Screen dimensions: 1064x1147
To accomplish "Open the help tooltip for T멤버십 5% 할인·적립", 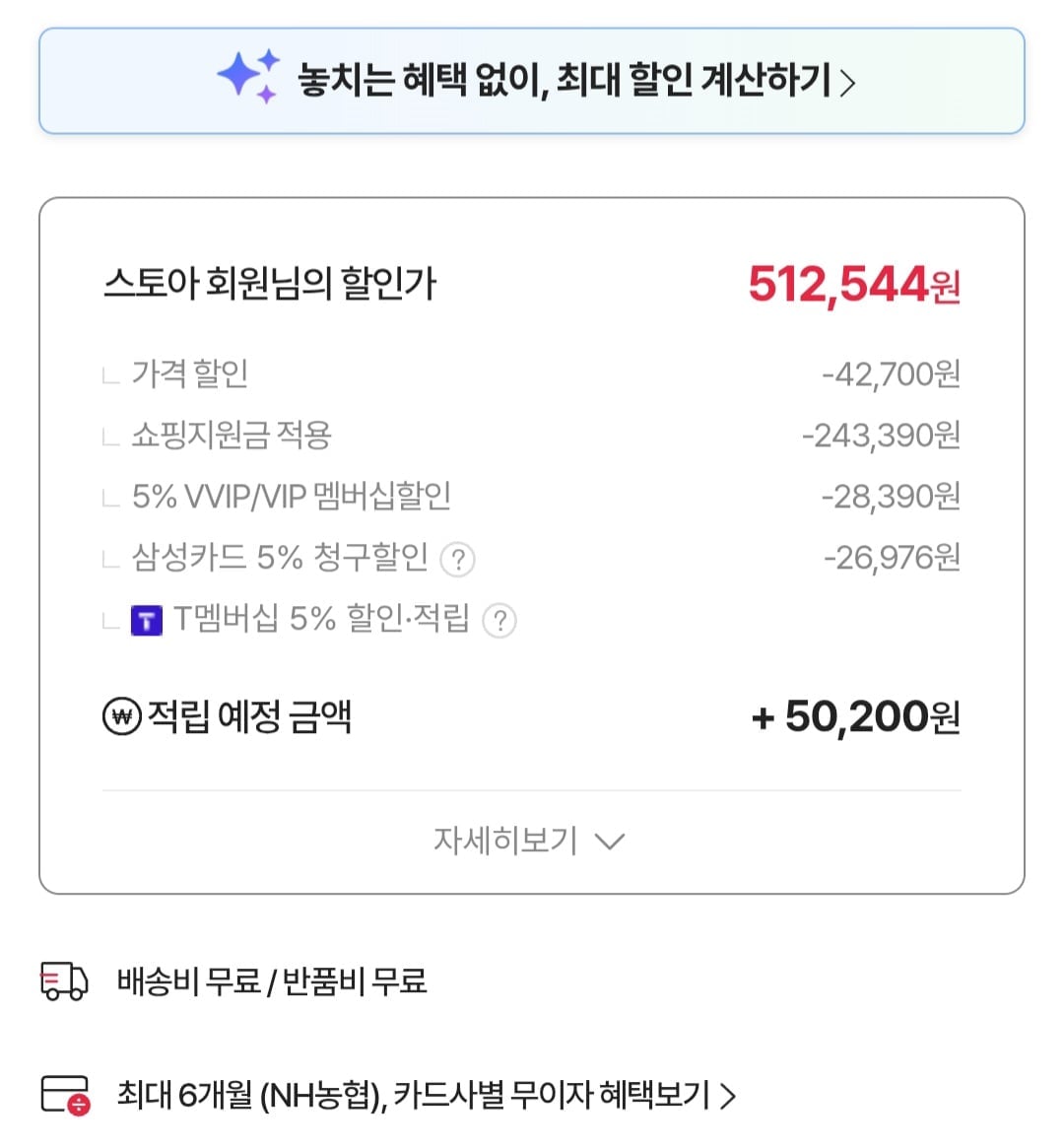I will (499, 621).
